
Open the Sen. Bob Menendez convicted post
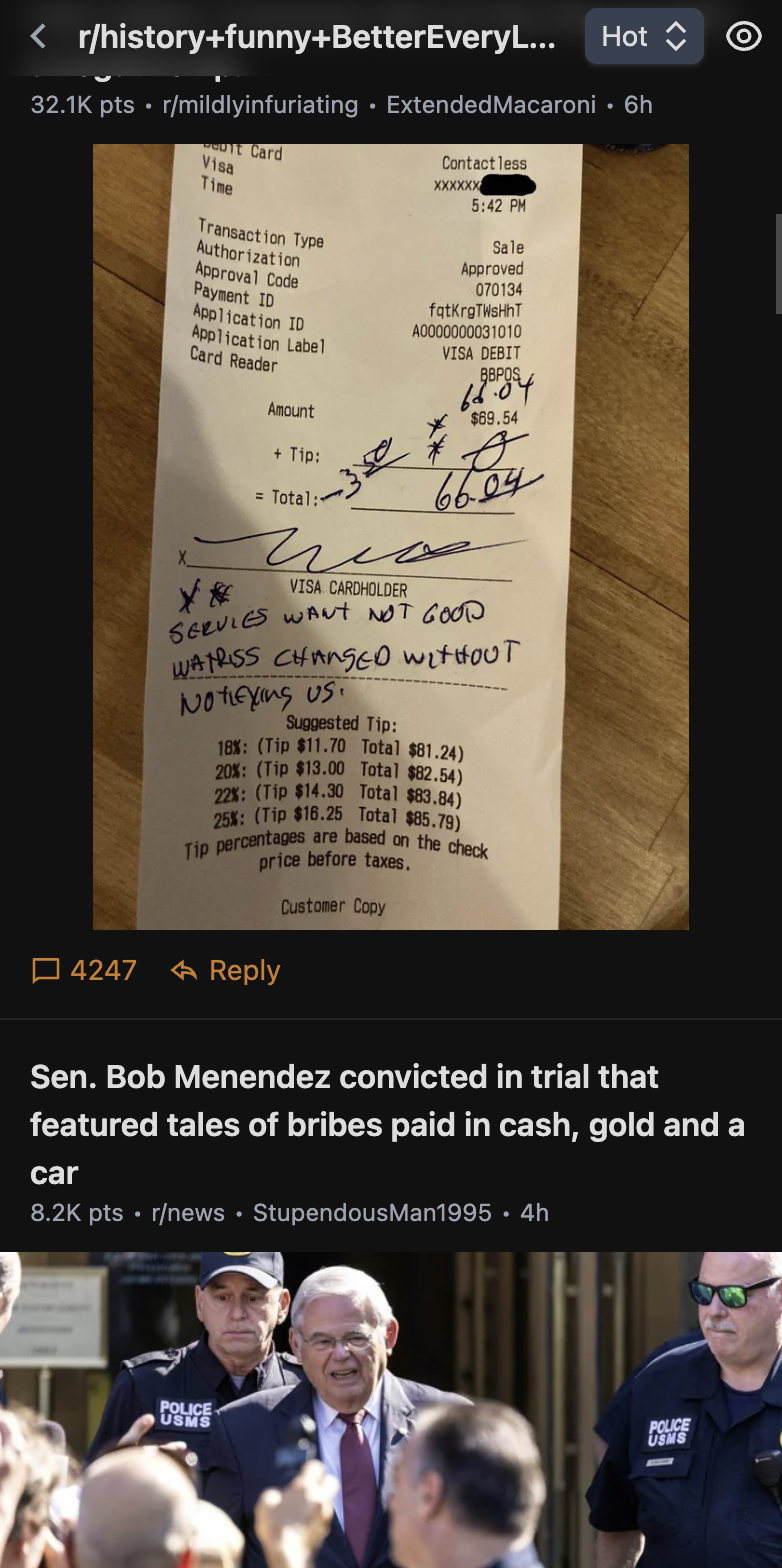388,1124
